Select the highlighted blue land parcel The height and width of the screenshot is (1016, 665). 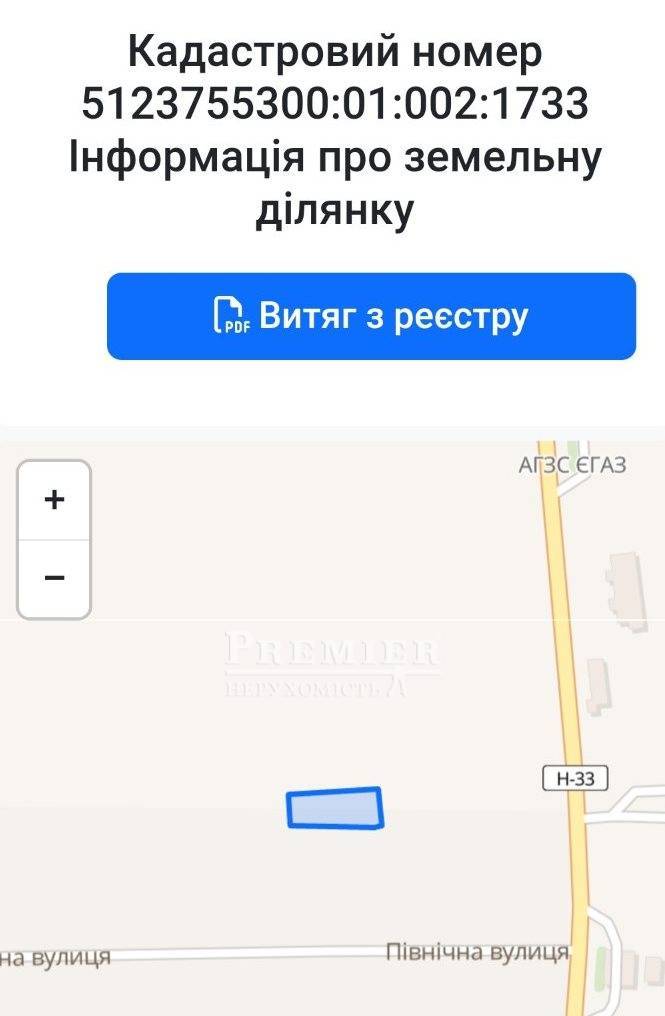click(x=335, y=808)
